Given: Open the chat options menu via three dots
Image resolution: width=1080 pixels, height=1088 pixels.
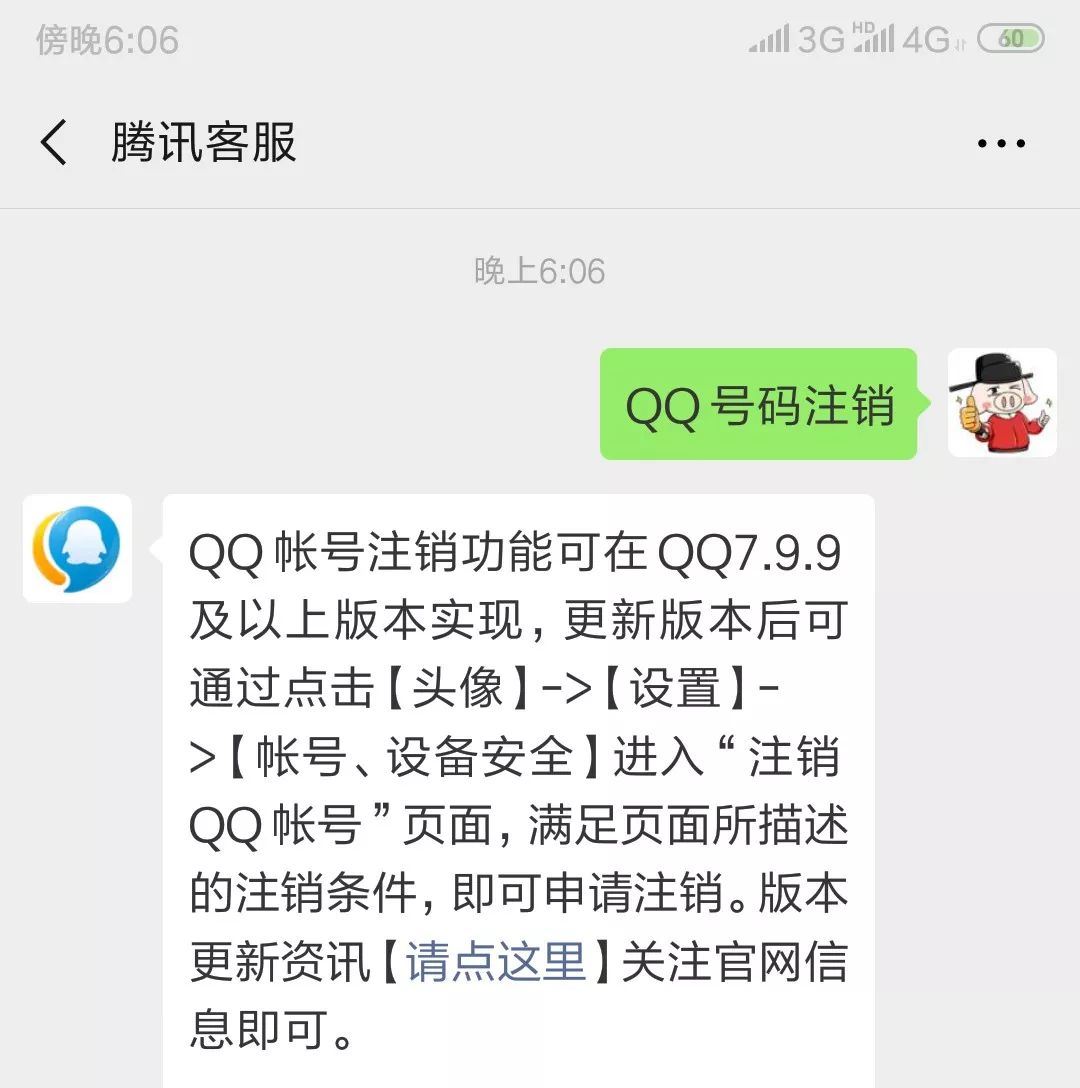Looking at the screenshot, I should (1000, 142).
